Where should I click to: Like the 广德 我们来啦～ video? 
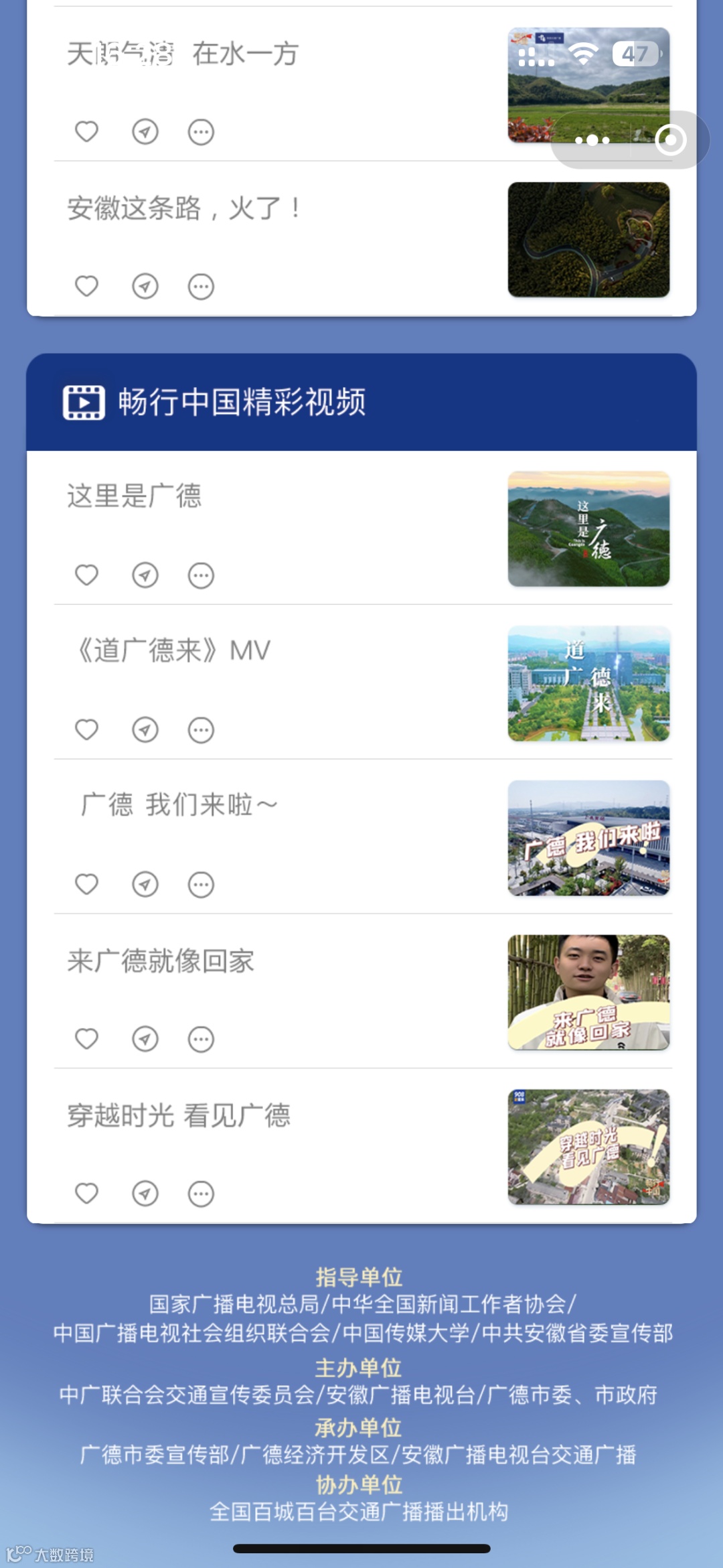pos(86,884)
